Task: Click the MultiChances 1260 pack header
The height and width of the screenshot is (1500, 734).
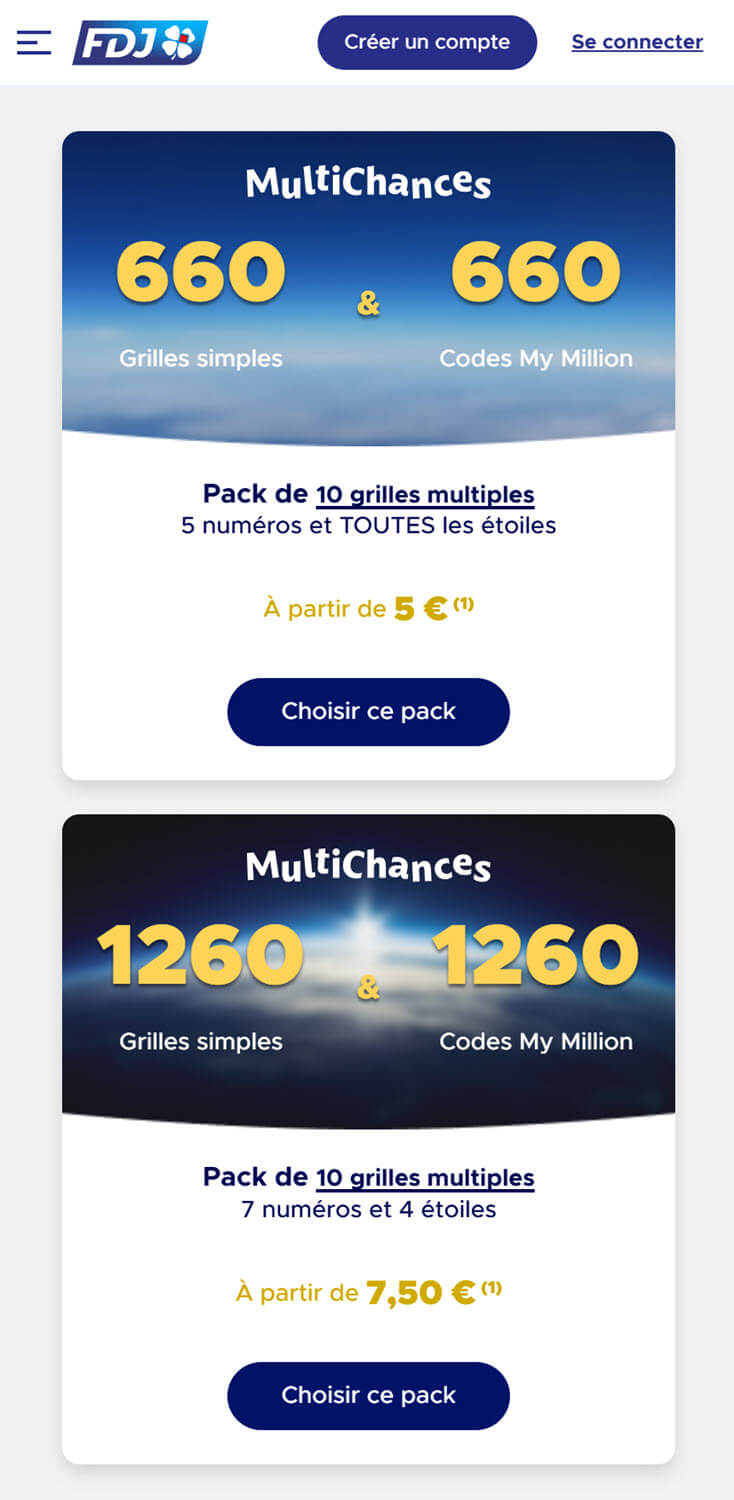Action: [x=367, y=866]
